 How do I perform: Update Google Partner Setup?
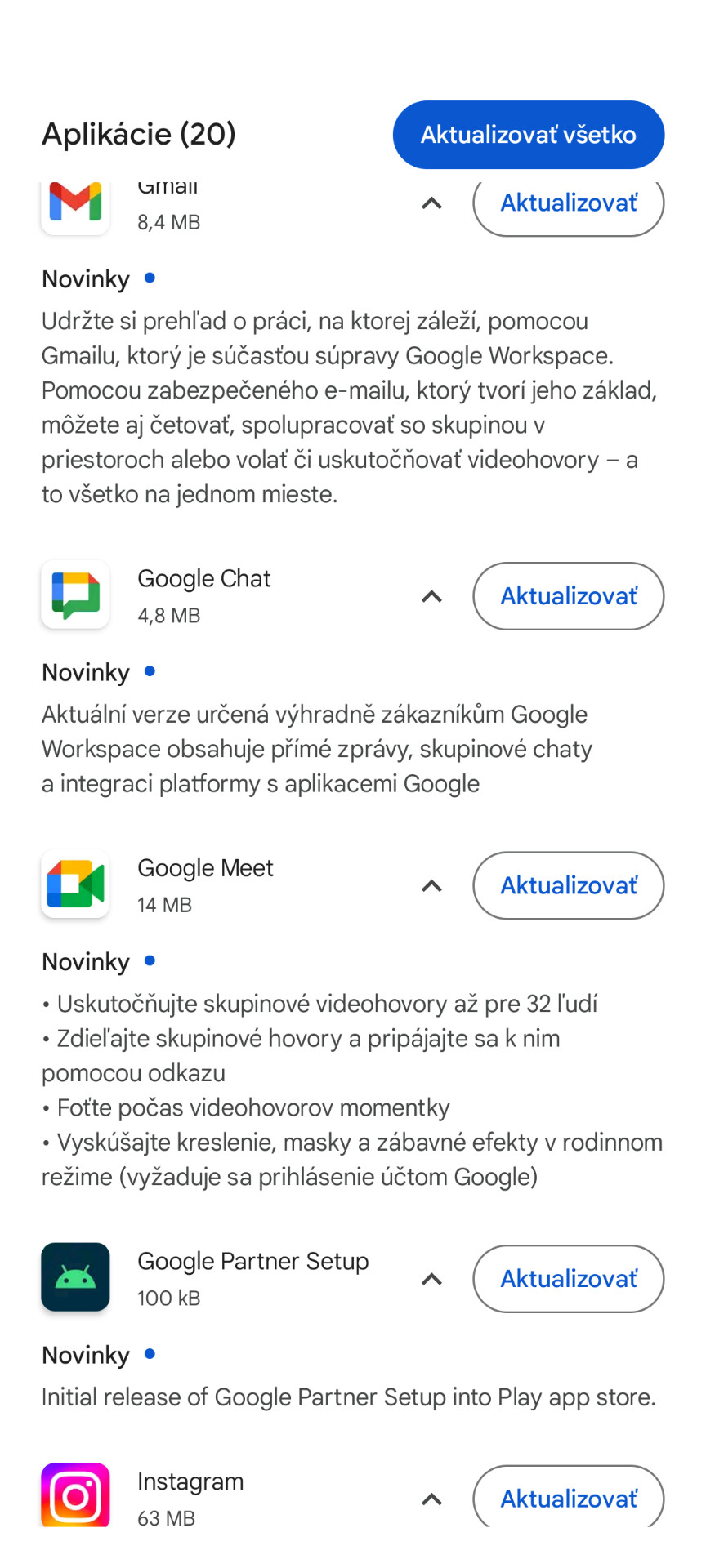(569, 1279)
